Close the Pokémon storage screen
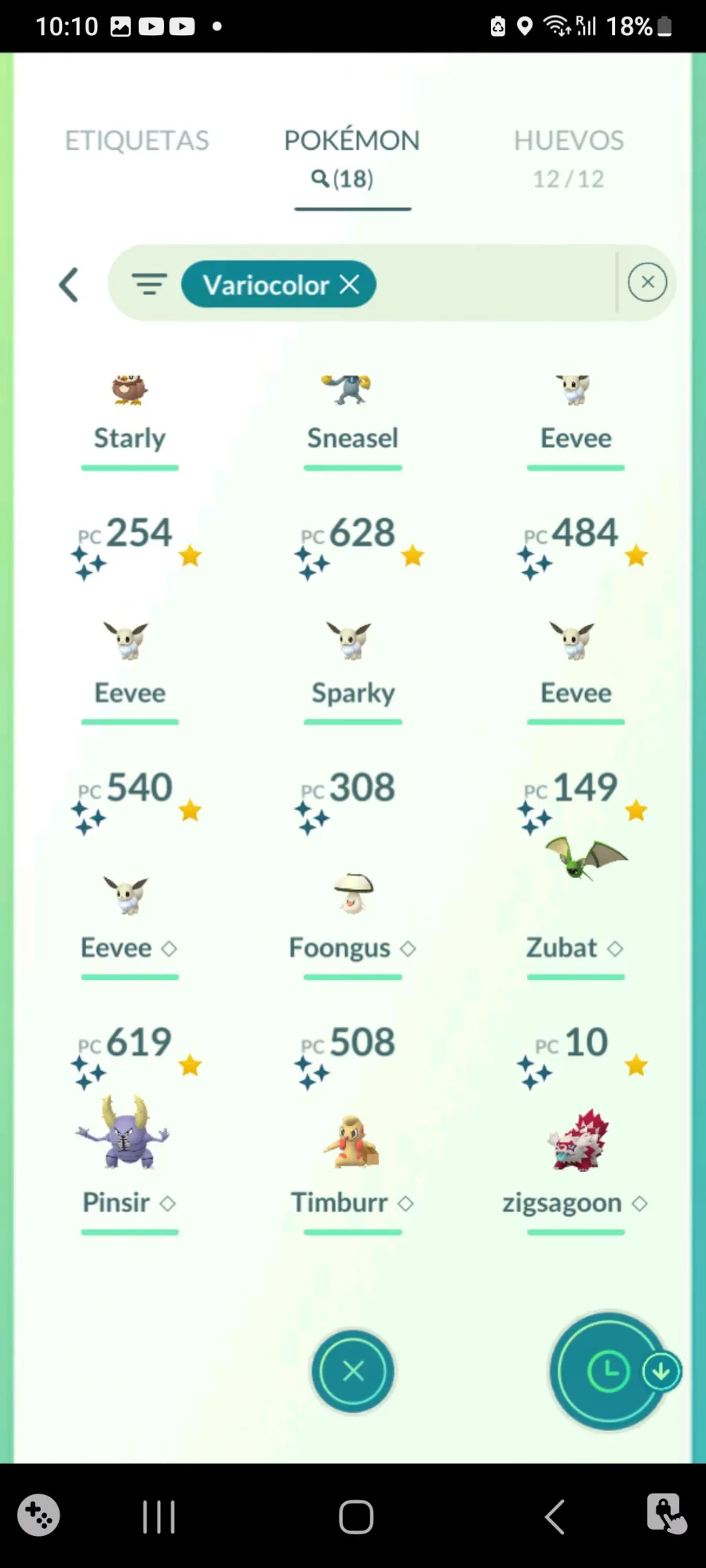The image size is (706, 1568). click(353, 1371)
